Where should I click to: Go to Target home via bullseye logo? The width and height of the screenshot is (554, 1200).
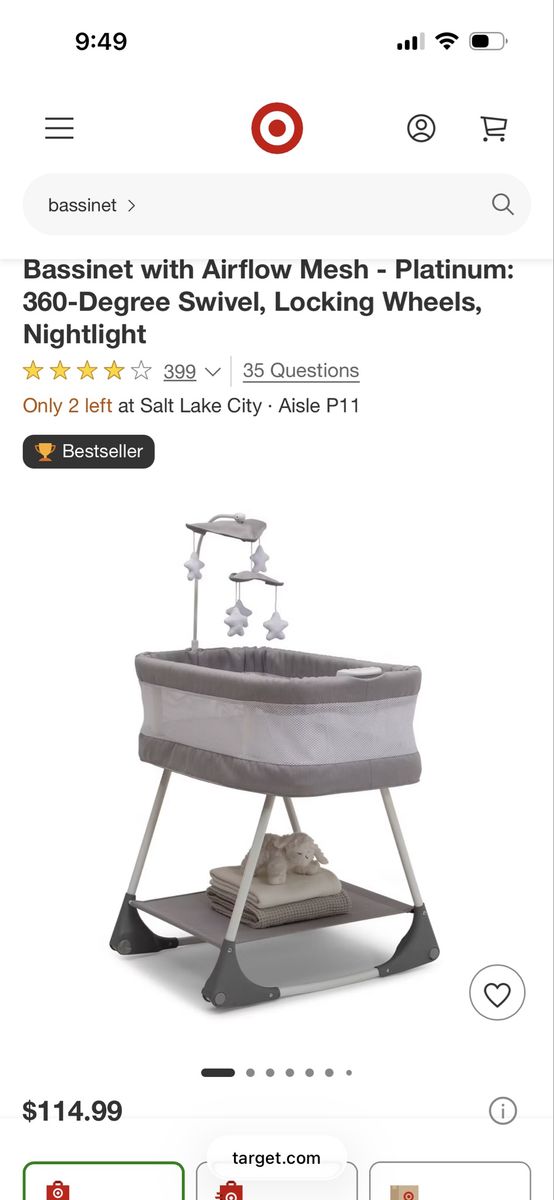click(x=277, y=128)
